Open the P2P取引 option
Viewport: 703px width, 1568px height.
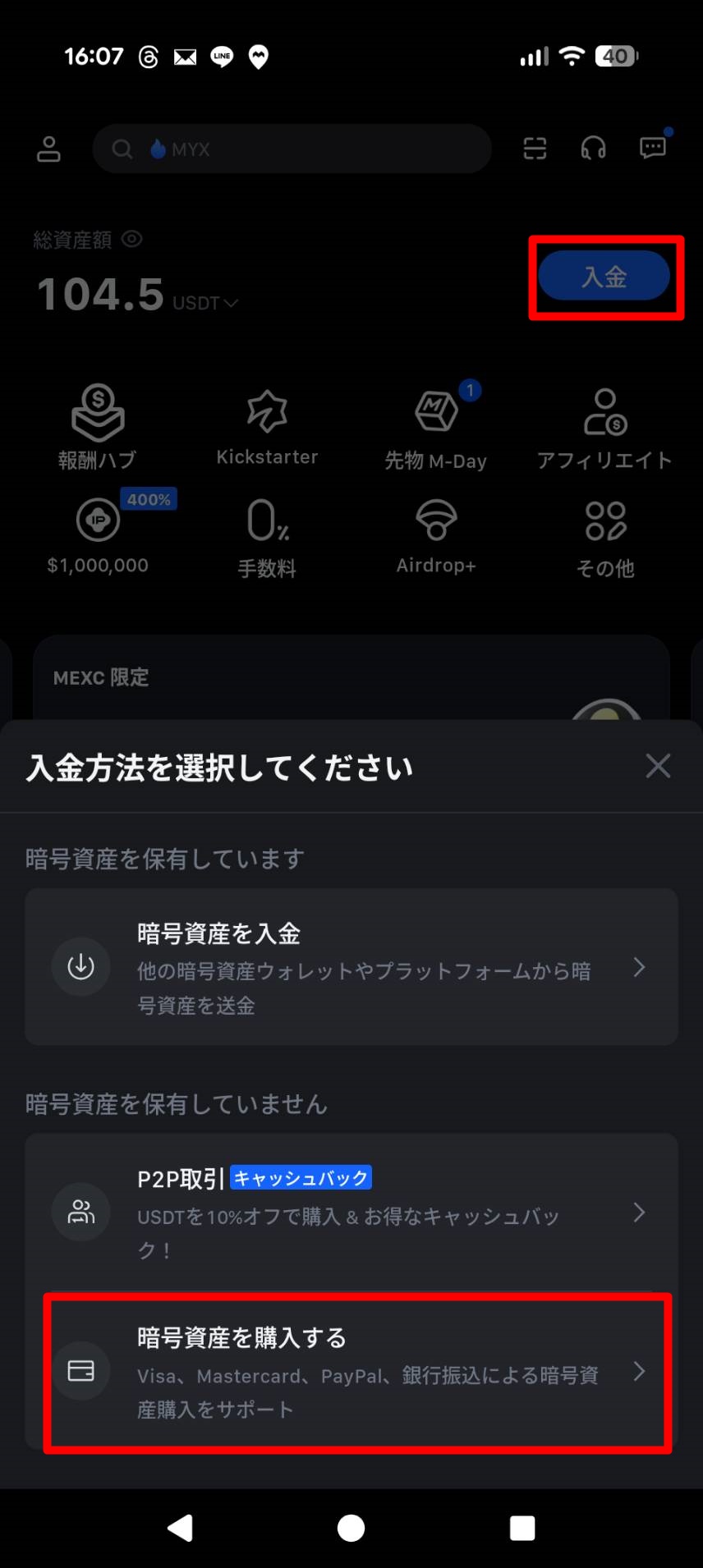351,1212
